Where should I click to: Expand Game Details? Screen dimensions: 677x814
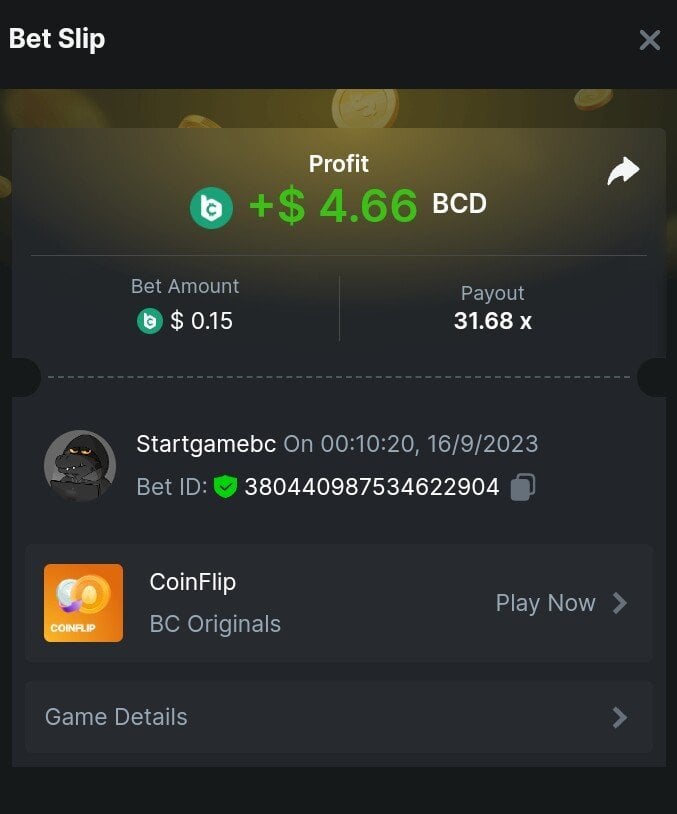tap(338, 717)
